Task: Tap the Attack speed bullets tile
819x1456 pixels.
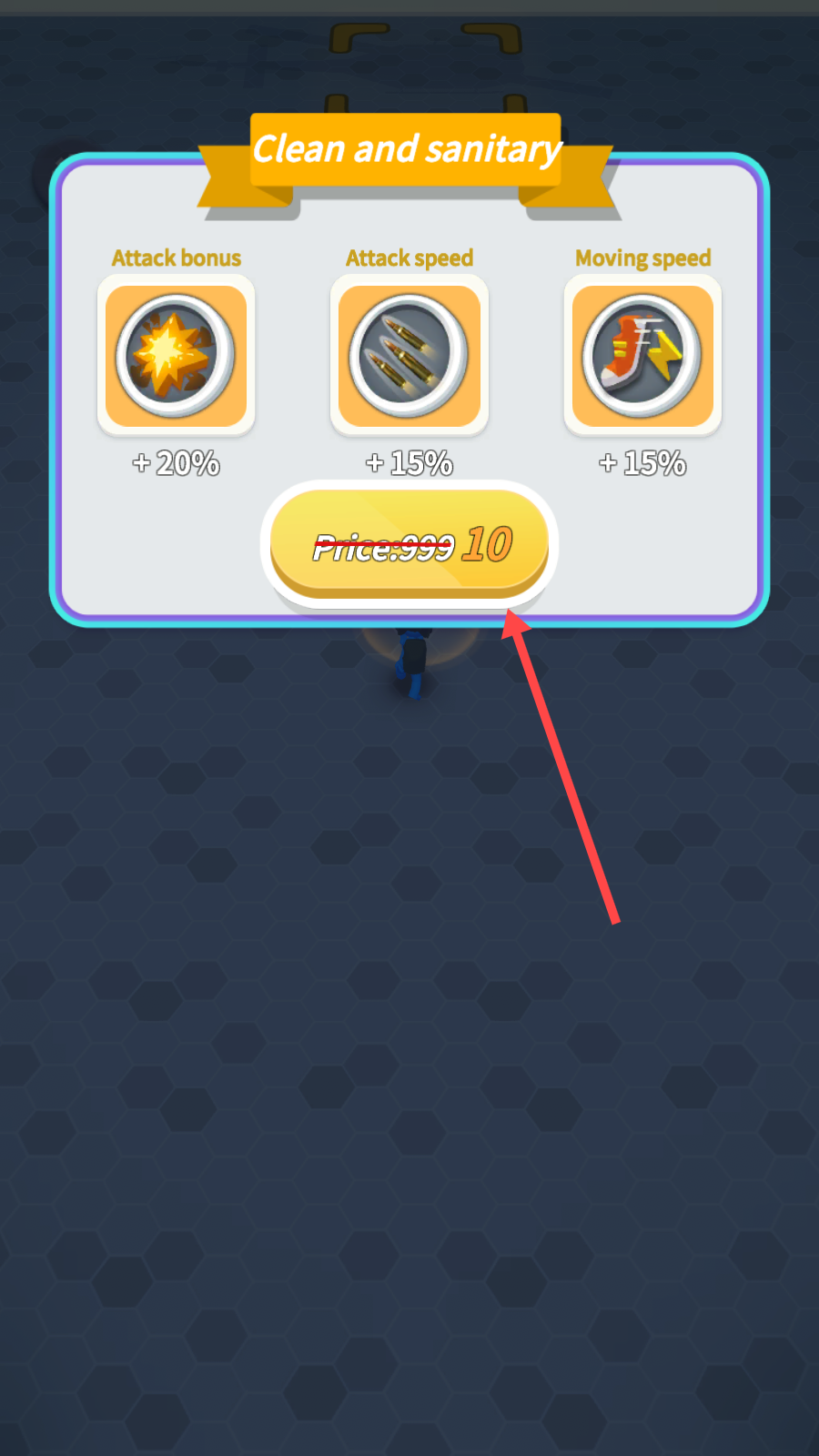Action: pos(409,356)
